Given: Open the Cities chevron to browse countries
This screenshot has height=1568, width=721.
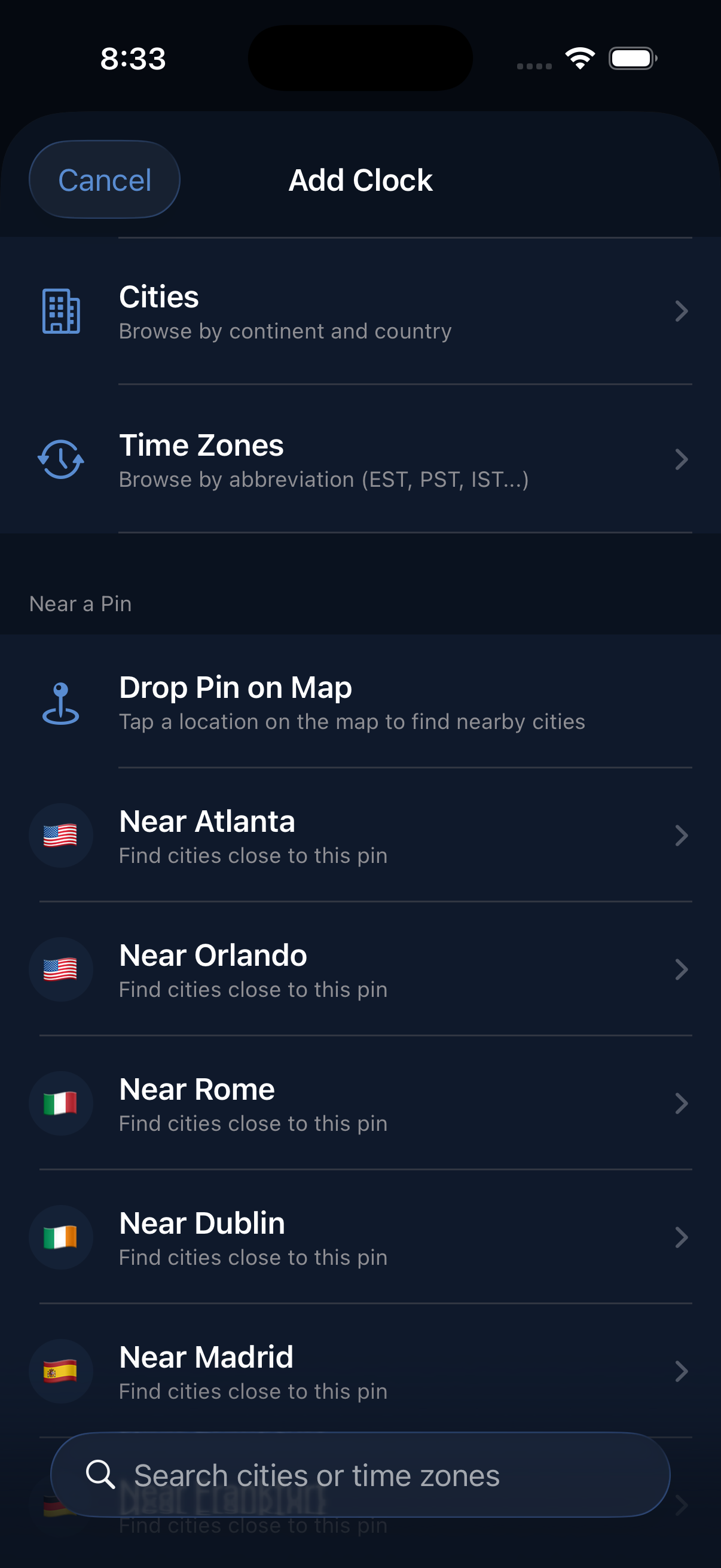Looking at the screenshot, I should click(682, 312).
